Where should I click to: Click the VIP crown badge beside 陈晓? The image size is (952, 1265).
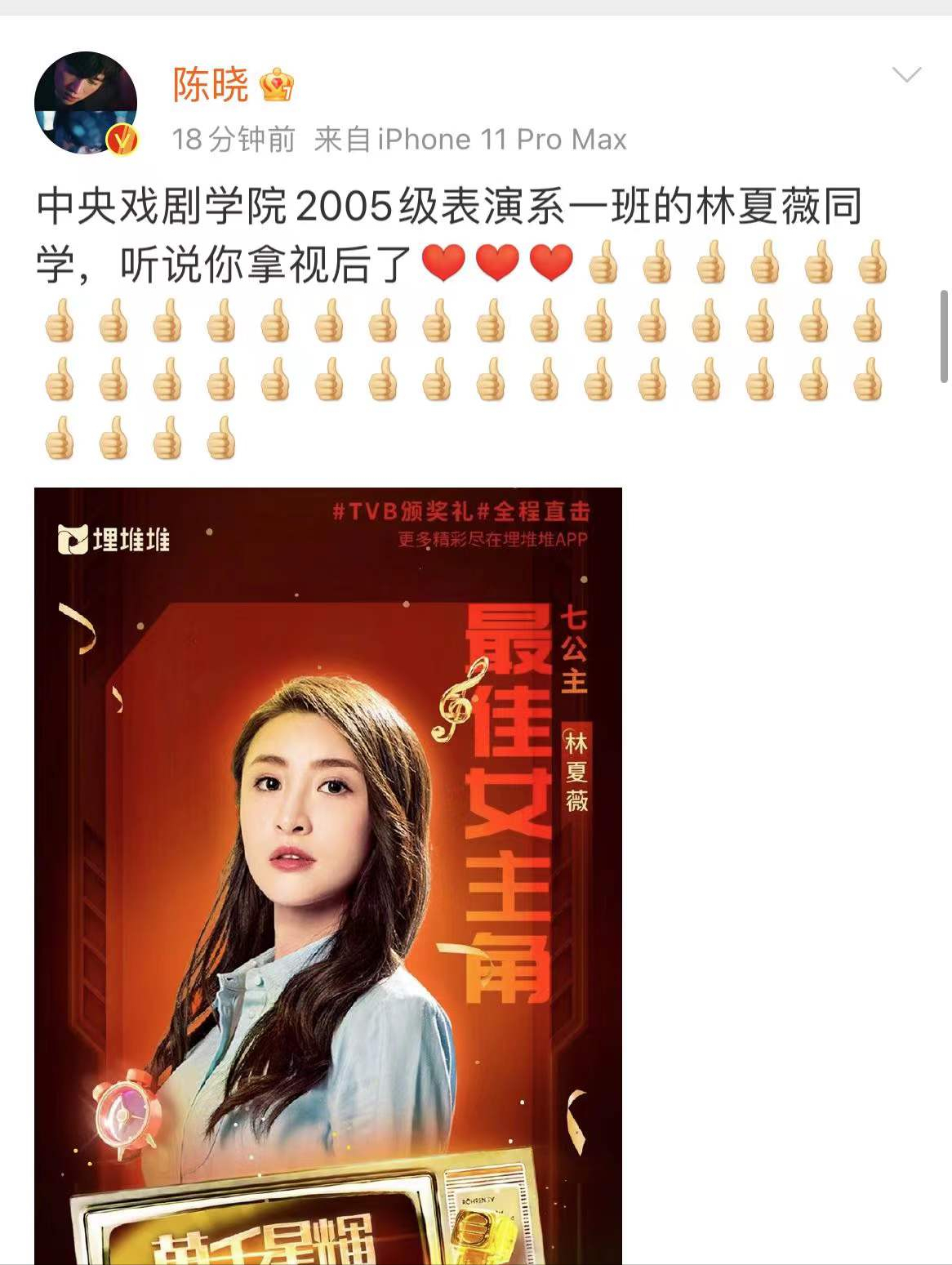click(278, 84)
